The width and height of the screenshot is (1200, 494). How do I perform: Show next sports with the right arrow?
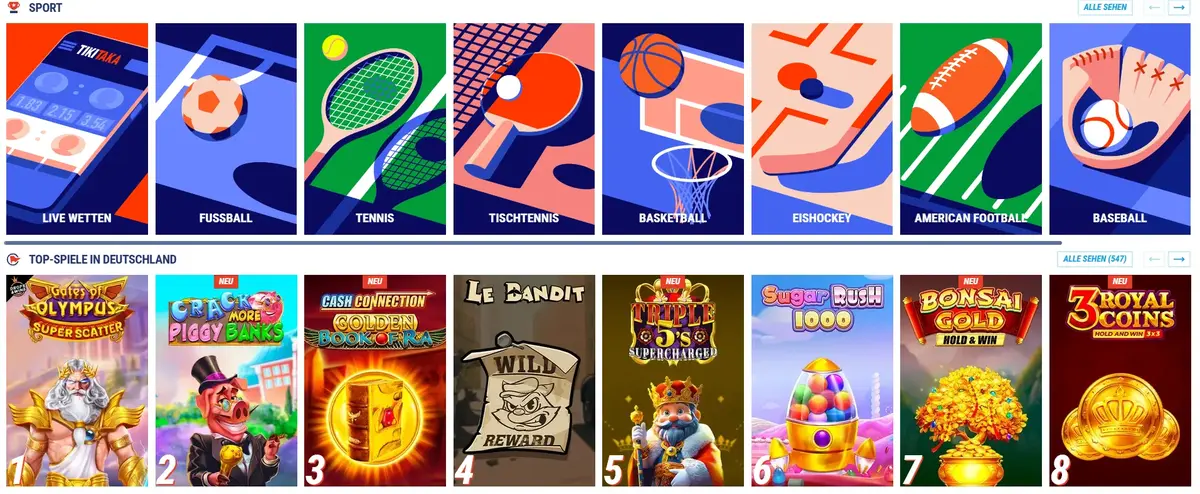click(x=1180, y=8)
